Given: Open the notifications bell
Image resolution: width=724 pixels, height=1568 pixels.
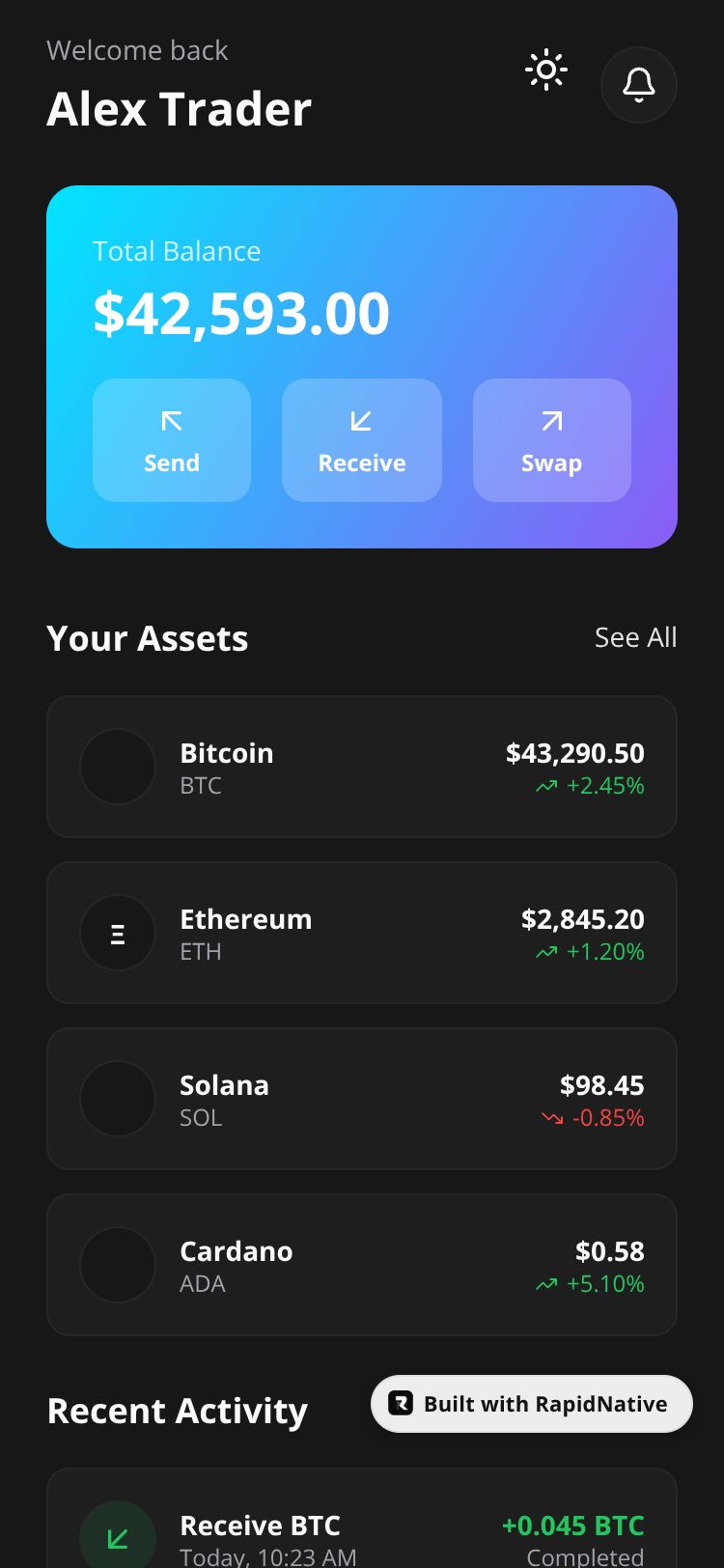Looking at the screenshot, I should [x=638, y=85].
